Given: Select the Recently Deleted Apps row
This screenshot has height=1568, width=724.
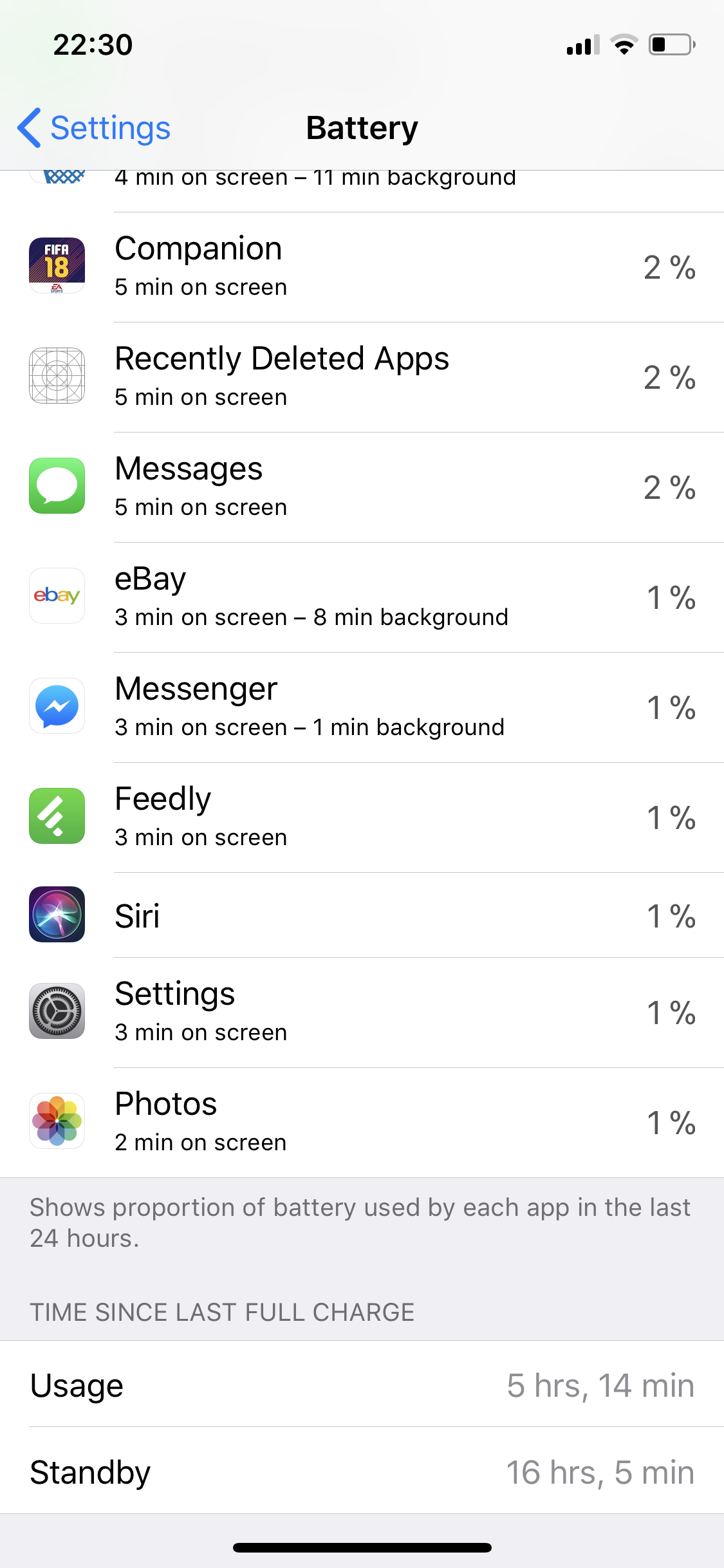Looking at the screenshot, I should coord(362,377).
